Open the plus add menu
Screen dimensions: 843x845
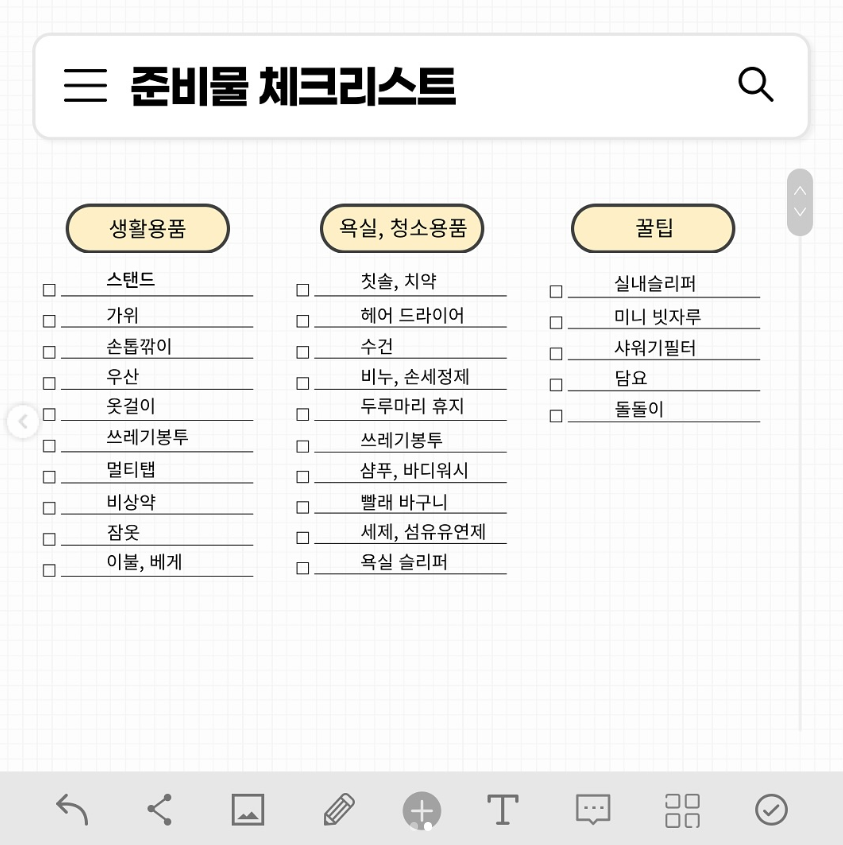pos(422,810)
